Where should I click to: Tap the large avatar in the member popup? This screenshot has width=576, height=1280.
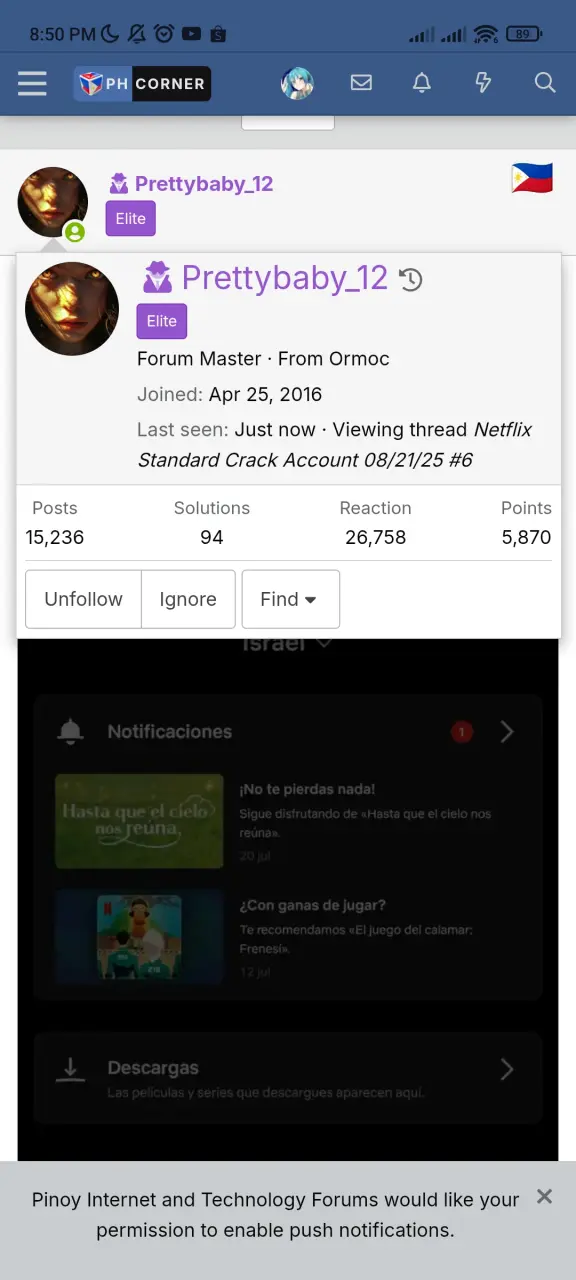pyautogui.click(x=72, y=309)
